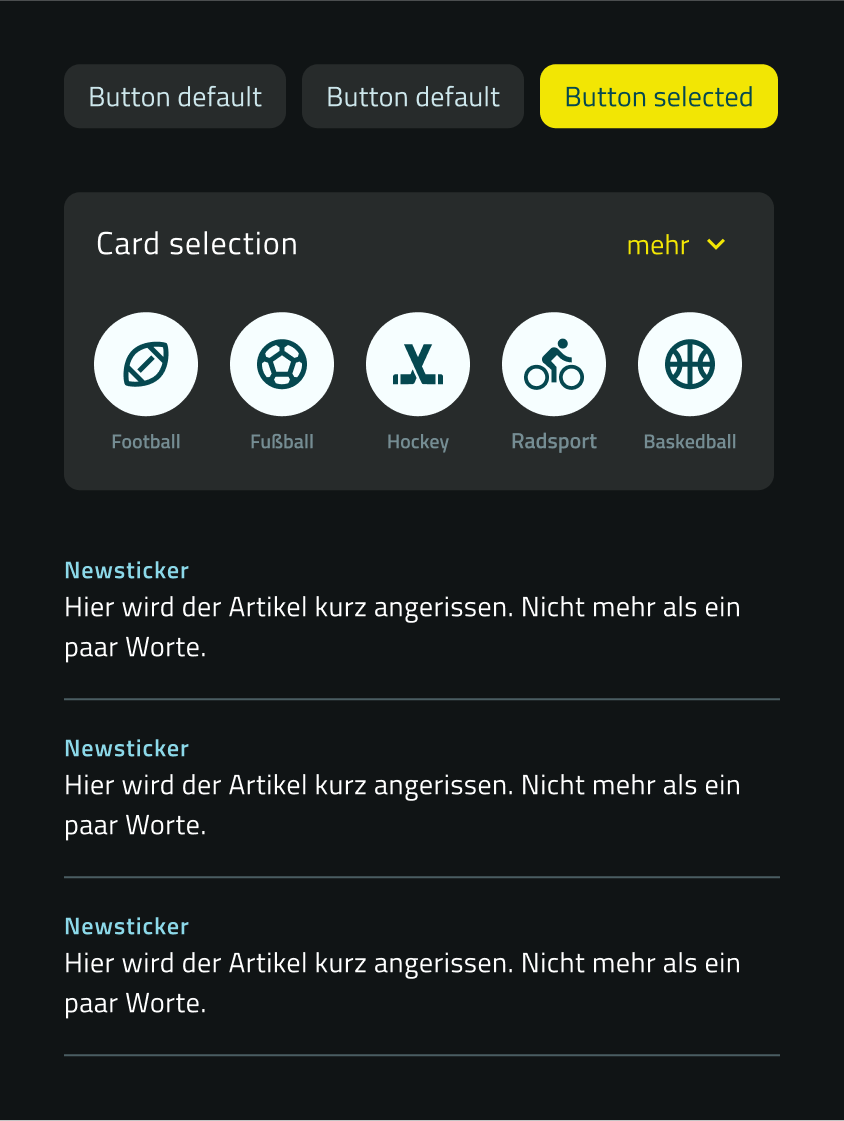Open the Radsport cycling category
The image size is (844, 1121).
[554, 364]
